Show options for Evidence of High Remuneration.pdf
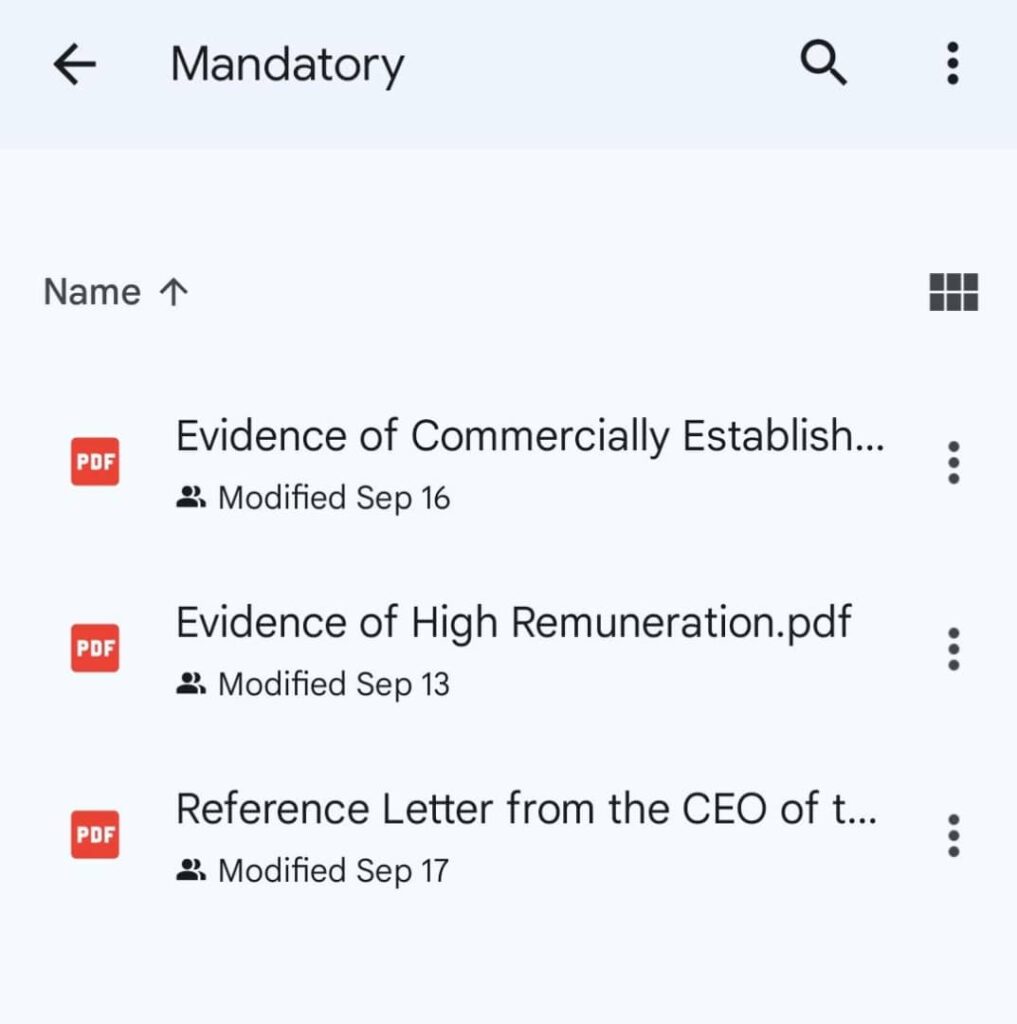Screen dimensions: 1017x1024 coord(953,649)
